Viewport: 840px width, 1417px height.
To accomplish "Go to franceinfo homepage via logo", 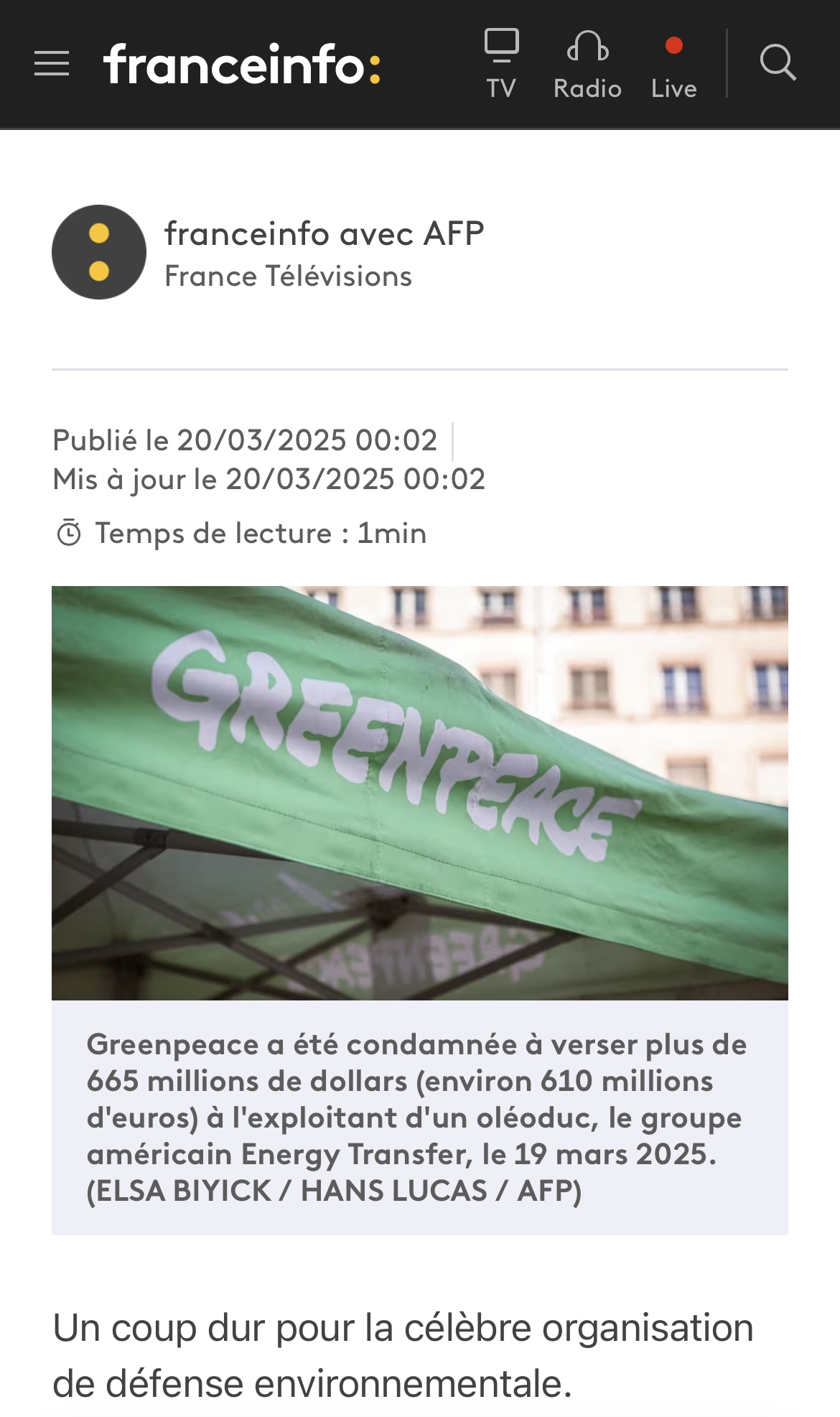I will click(242, 64).
